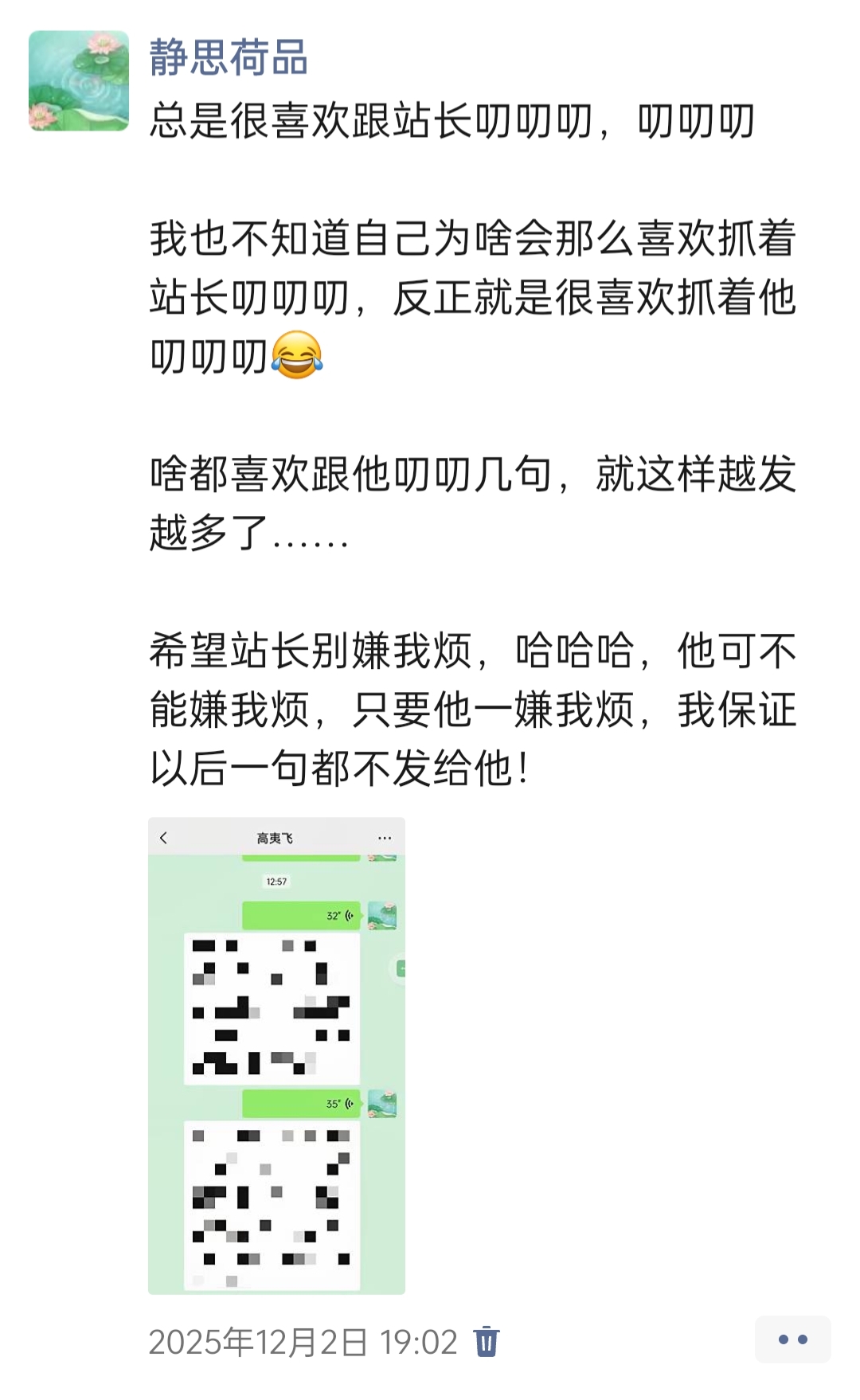
Task: Delete this post with the trash icon
Action: [486, 1342]
